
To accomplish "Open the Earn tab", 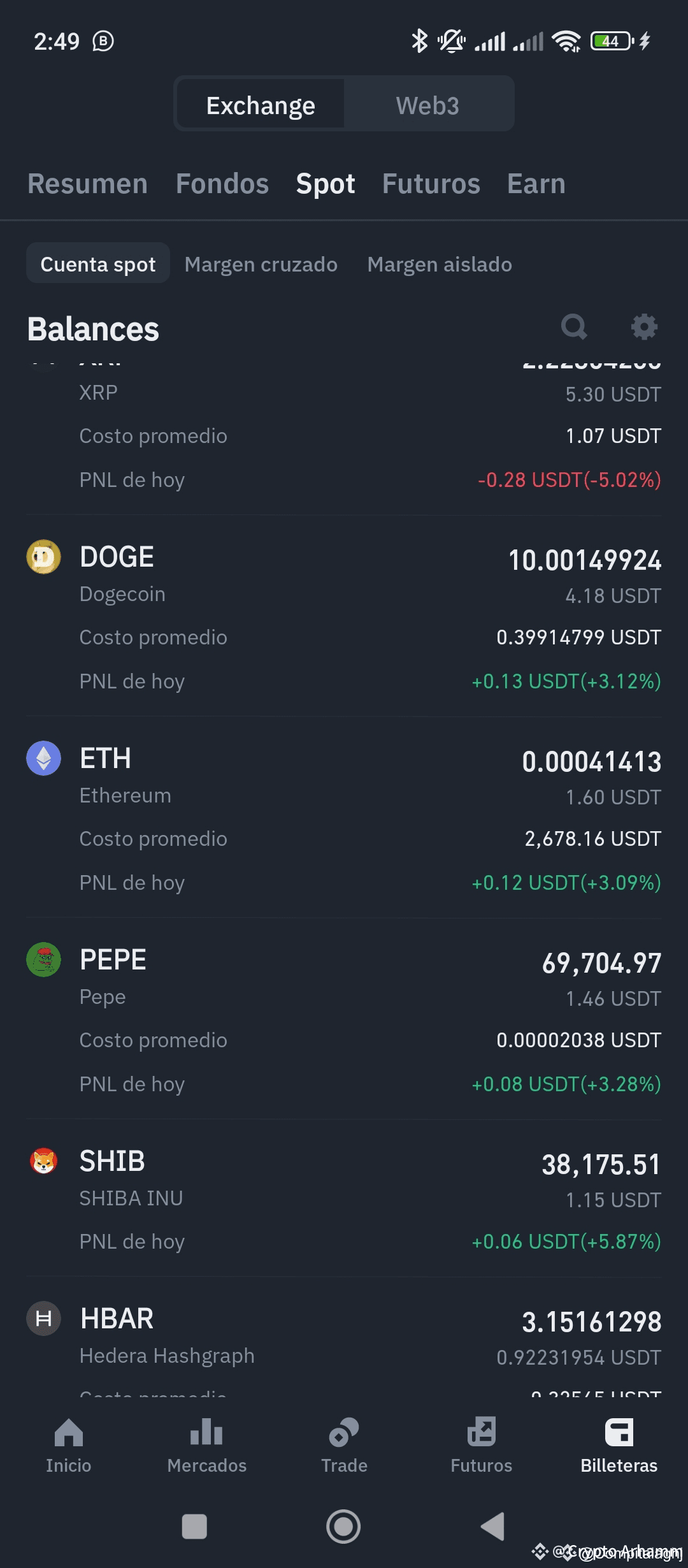I will coord(536,184).
